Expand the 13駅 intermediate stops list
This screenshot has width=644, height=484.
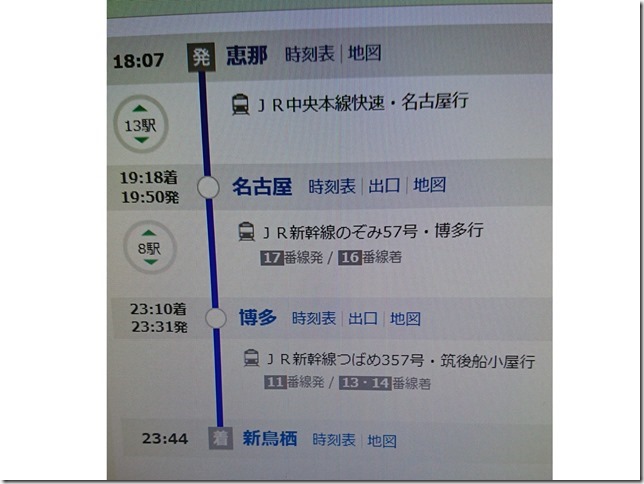point(140,127)
